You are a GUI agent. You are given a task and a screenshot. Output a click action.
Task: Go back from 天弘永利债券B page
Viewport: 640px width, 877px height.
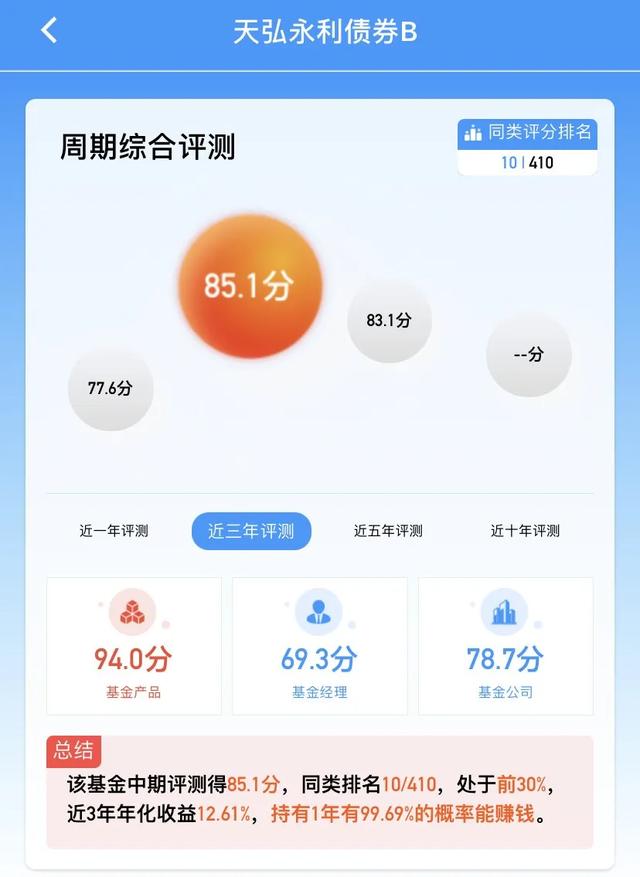[x=49, y=31]
